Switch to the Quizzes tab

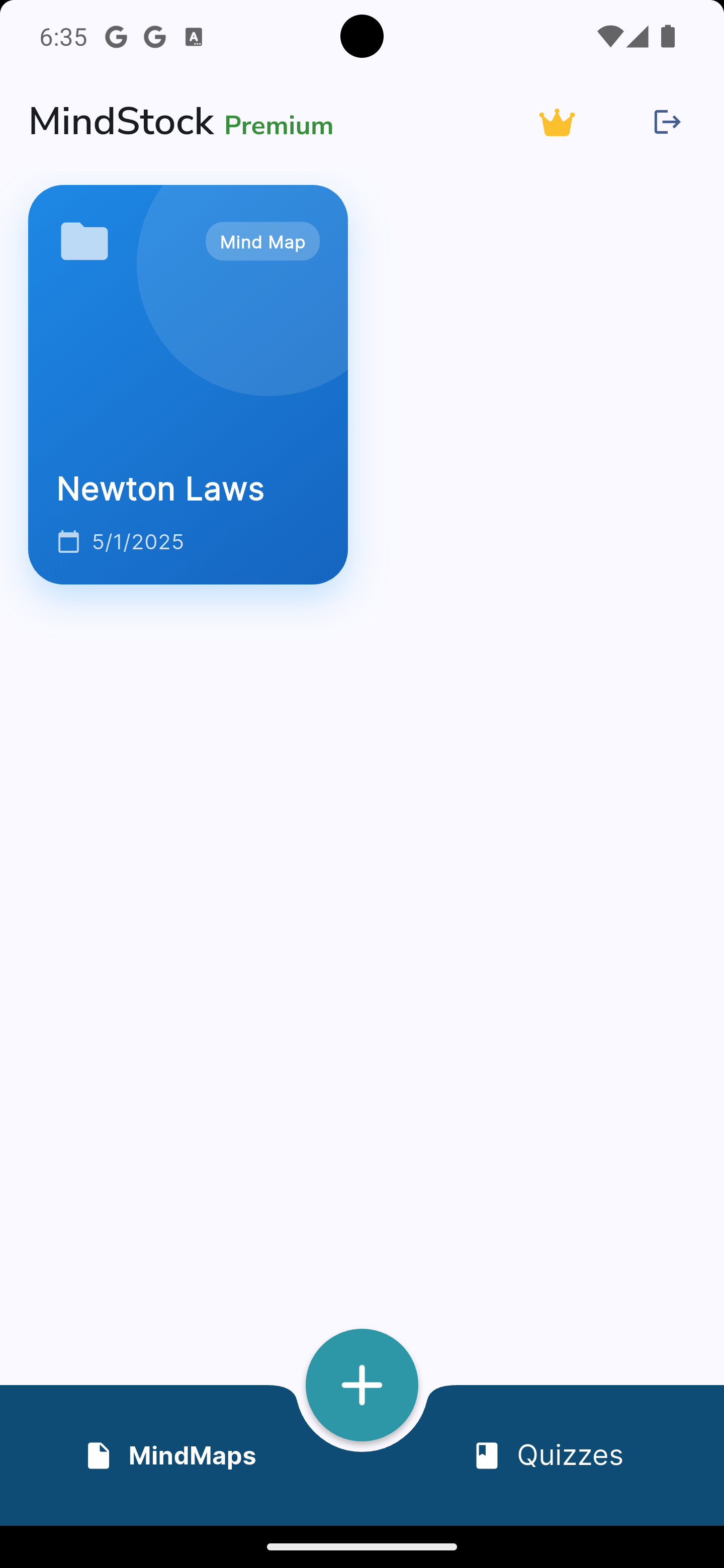coord(549,1455)
